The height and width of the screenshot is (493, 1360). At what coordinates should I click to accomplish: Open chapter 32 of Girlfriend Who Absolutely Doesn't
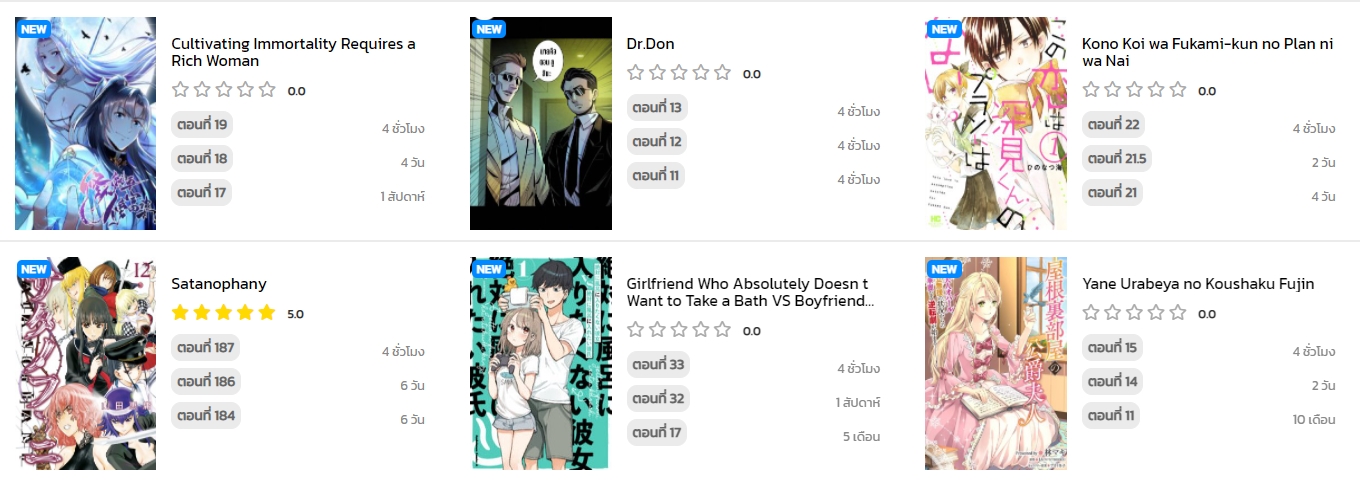658,399
